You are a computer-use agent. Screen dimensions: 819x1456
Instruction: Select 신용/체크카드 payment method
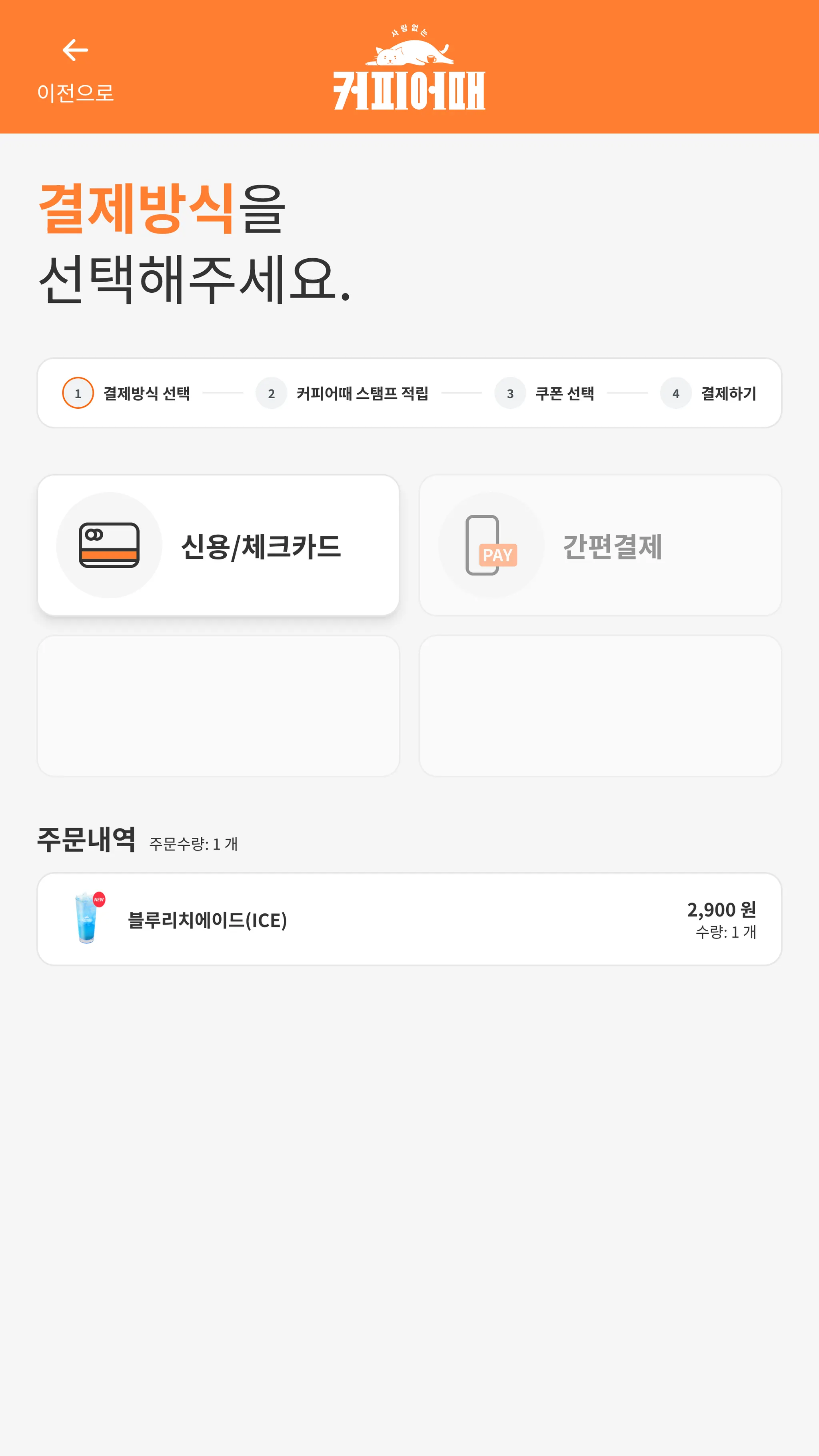click(x=218, y=545)
